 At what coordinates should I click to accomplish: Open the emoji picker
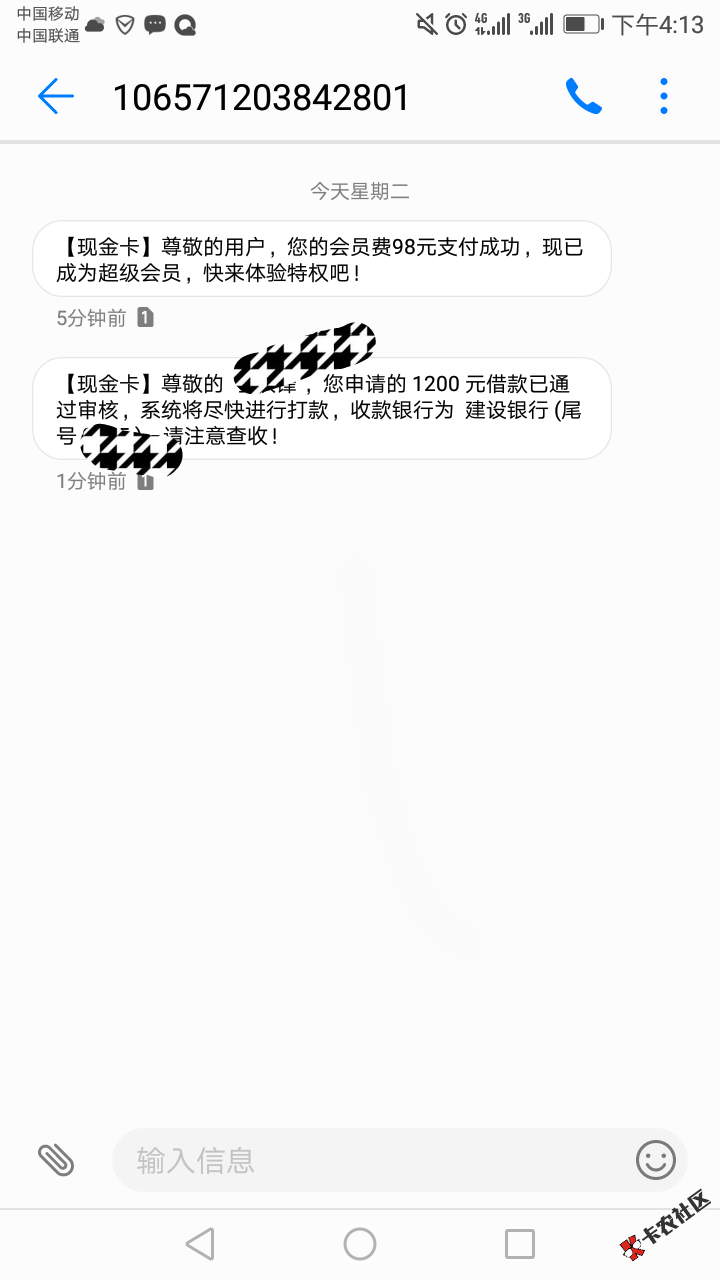(x=656, y=1160)
